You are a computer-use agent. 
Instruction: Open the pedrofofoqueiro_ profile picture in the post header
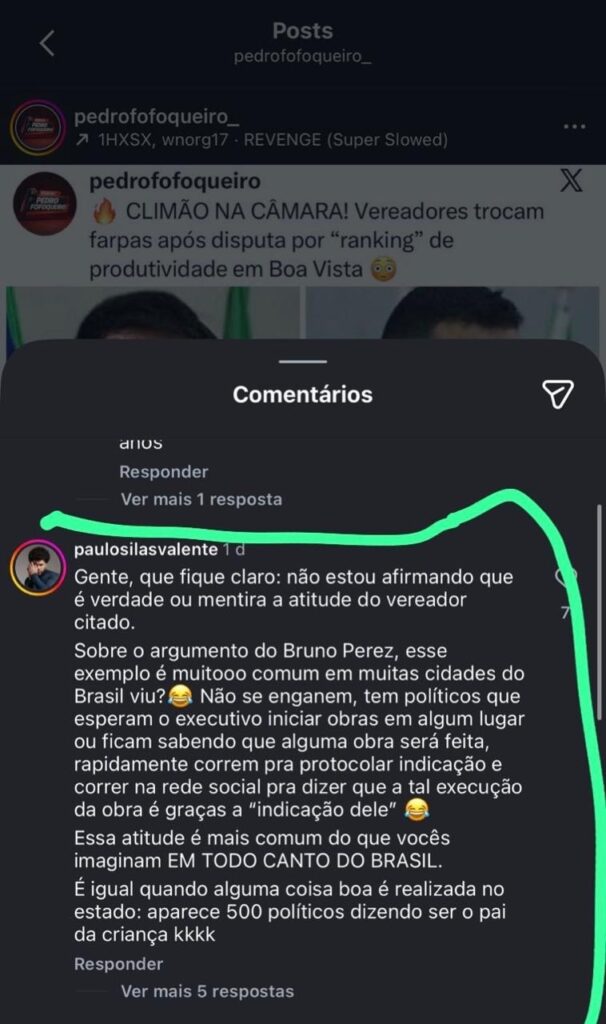[x=38, y=128]
